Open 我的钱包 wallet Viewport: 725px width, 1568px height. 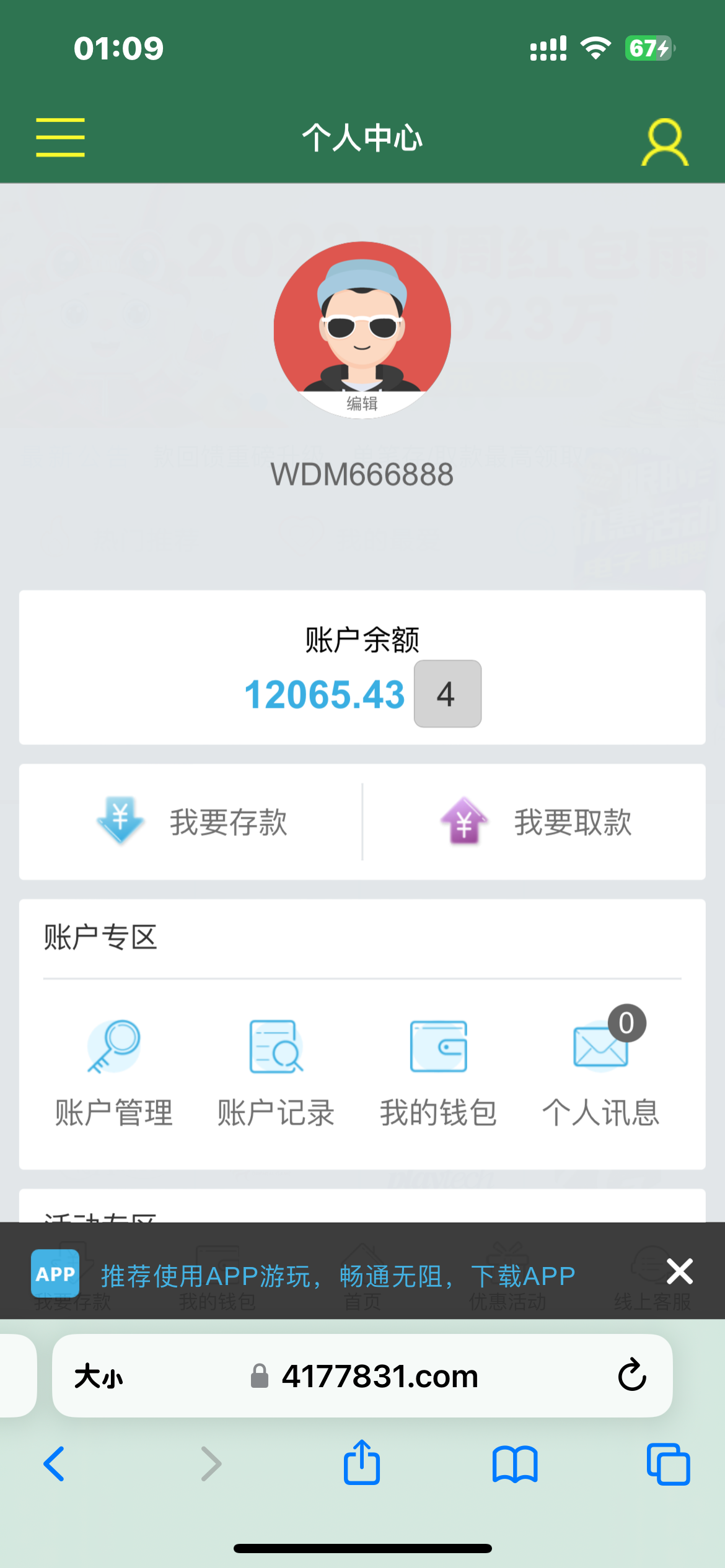pyautogui.click(x=438, y=1072)
